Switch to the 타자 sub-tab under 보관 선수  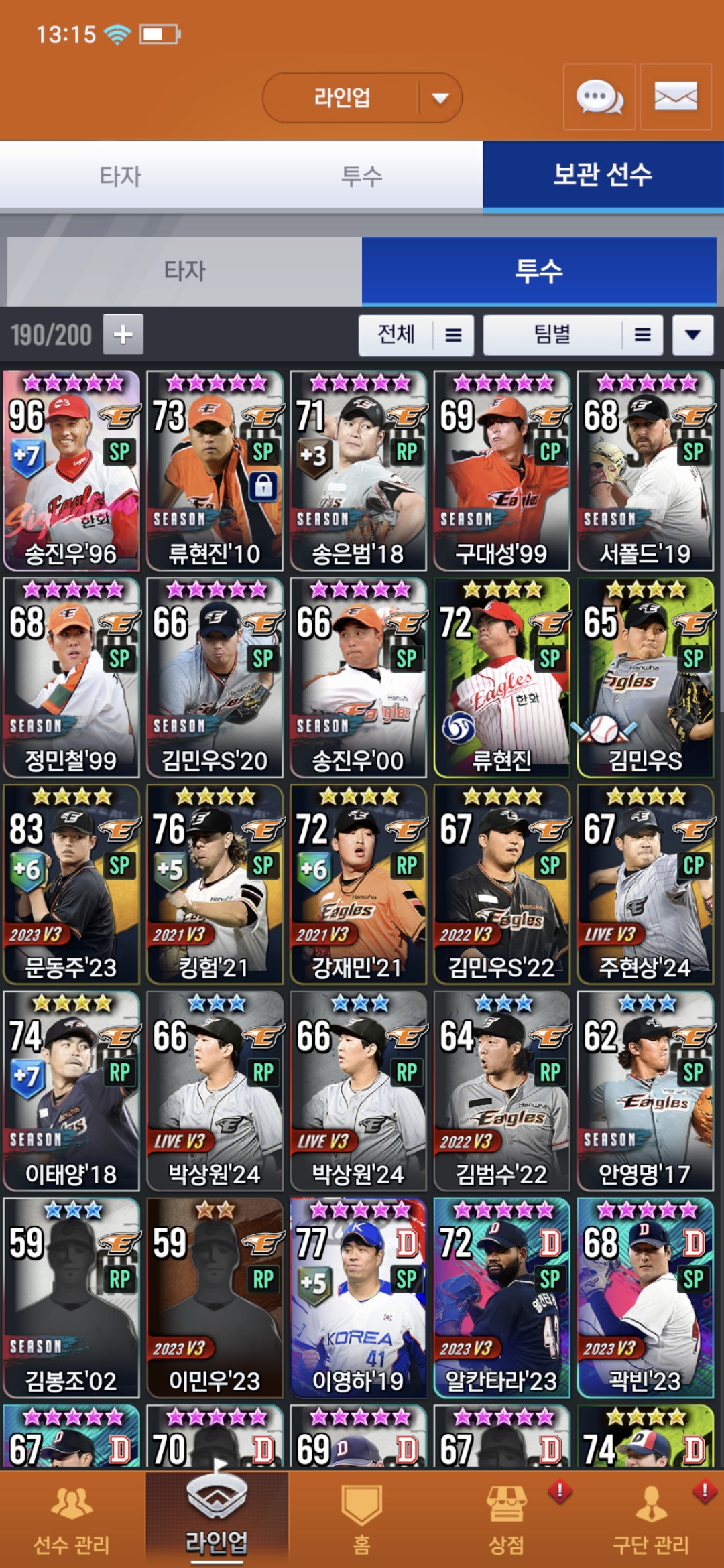(184, 271)
